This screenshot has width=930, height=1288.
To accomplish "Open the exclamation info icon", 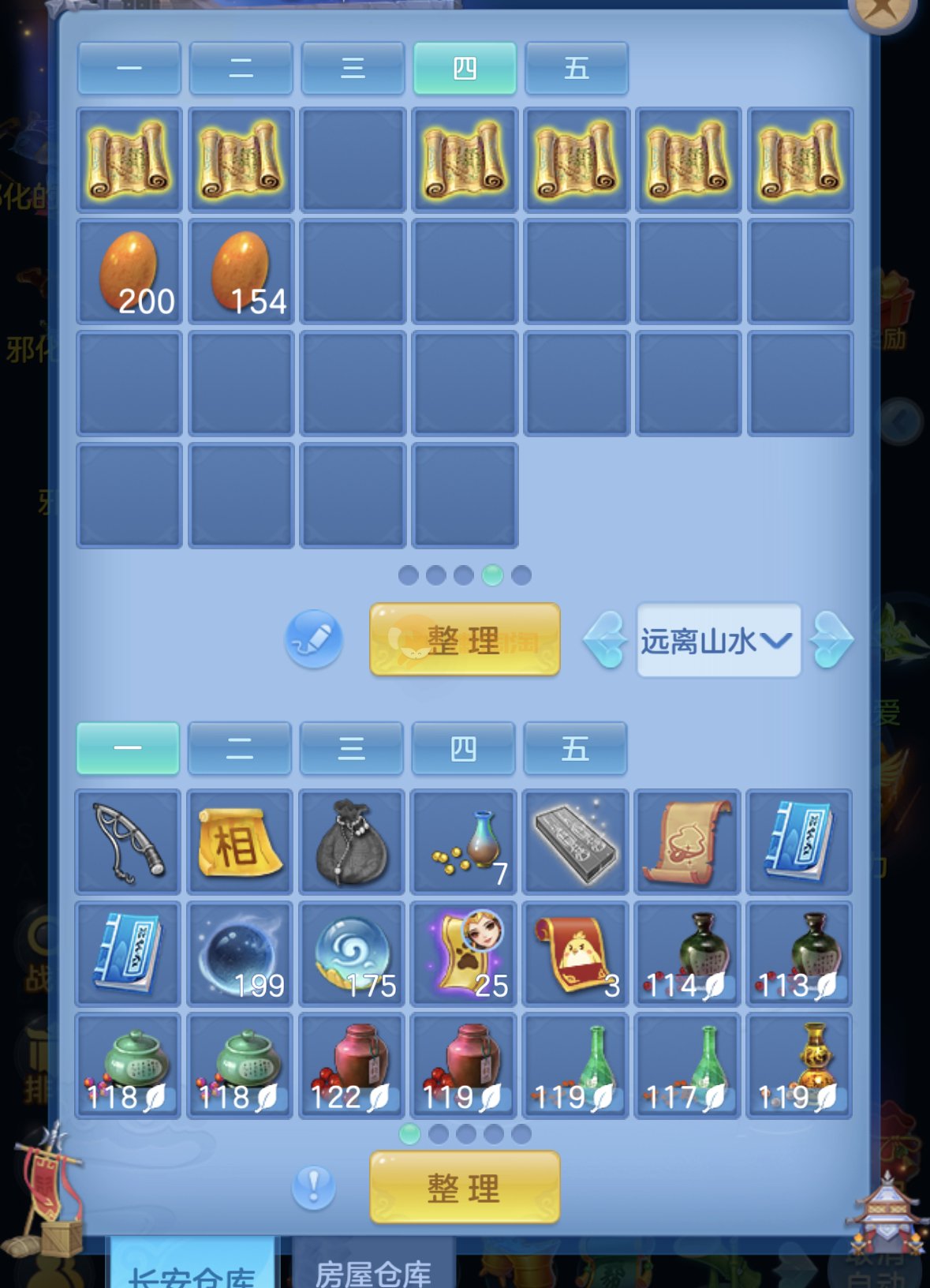I will 313,1186.
